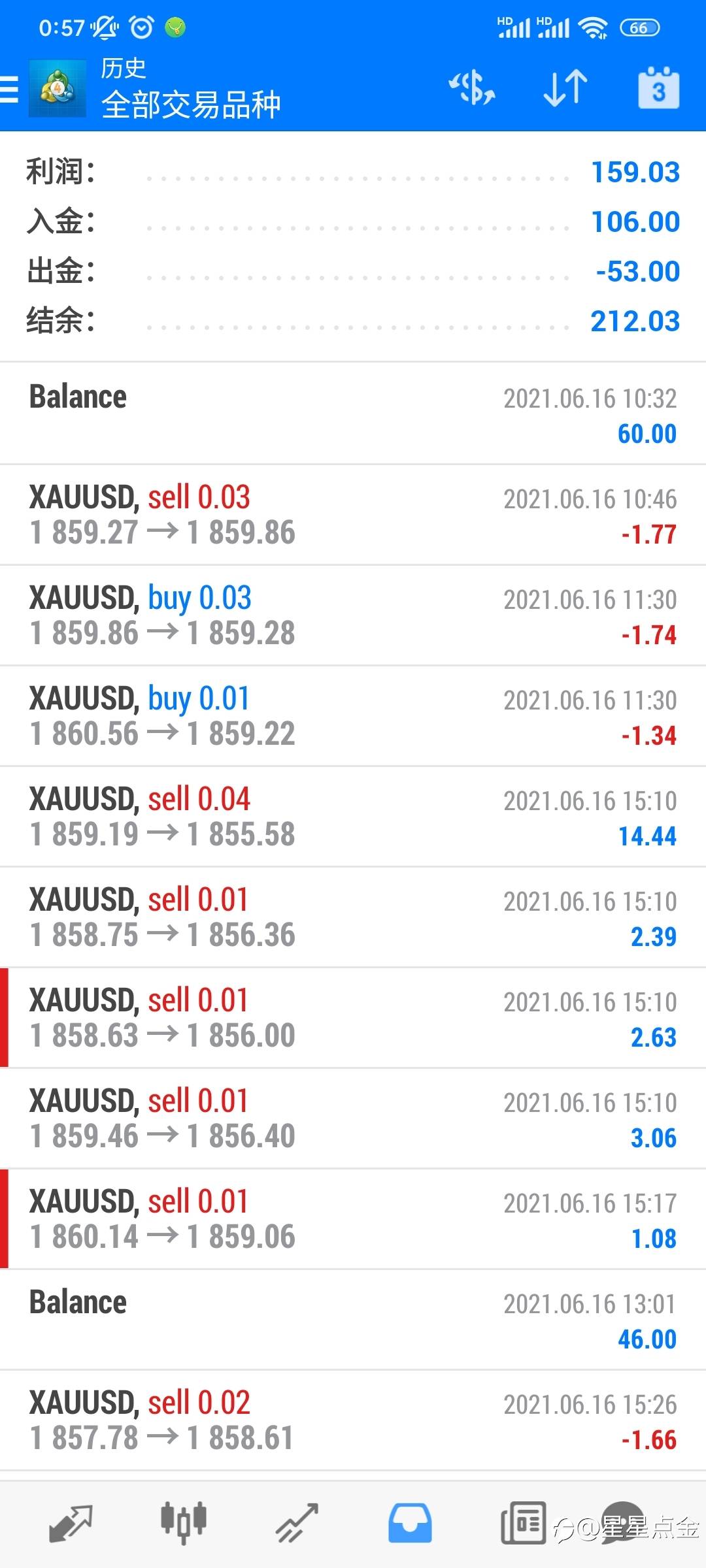Open the hamburger drawer menu

[x=10, y=90]
